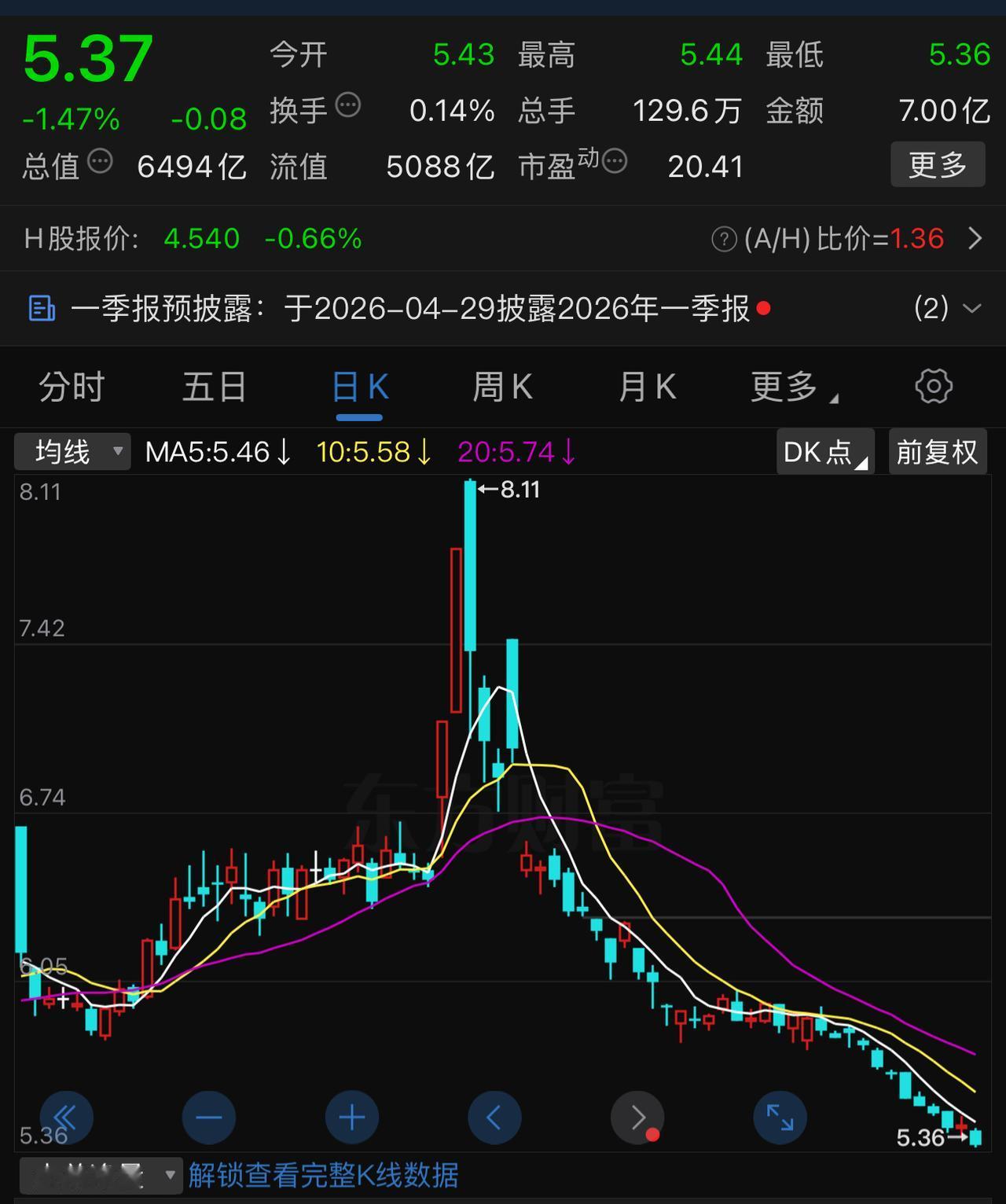This screenshot has height=1204, width=1006.
Task: Zoom in on the chart using plus icon
Action: 351,1117
